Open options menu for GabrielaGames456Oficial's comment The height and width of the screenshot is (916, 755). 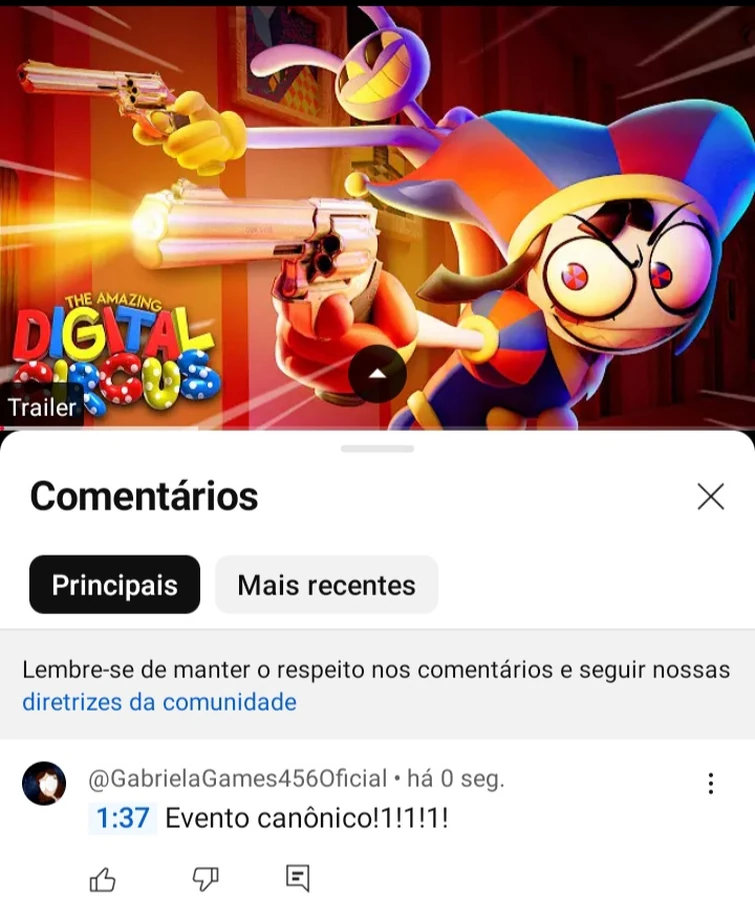(710, 783)
